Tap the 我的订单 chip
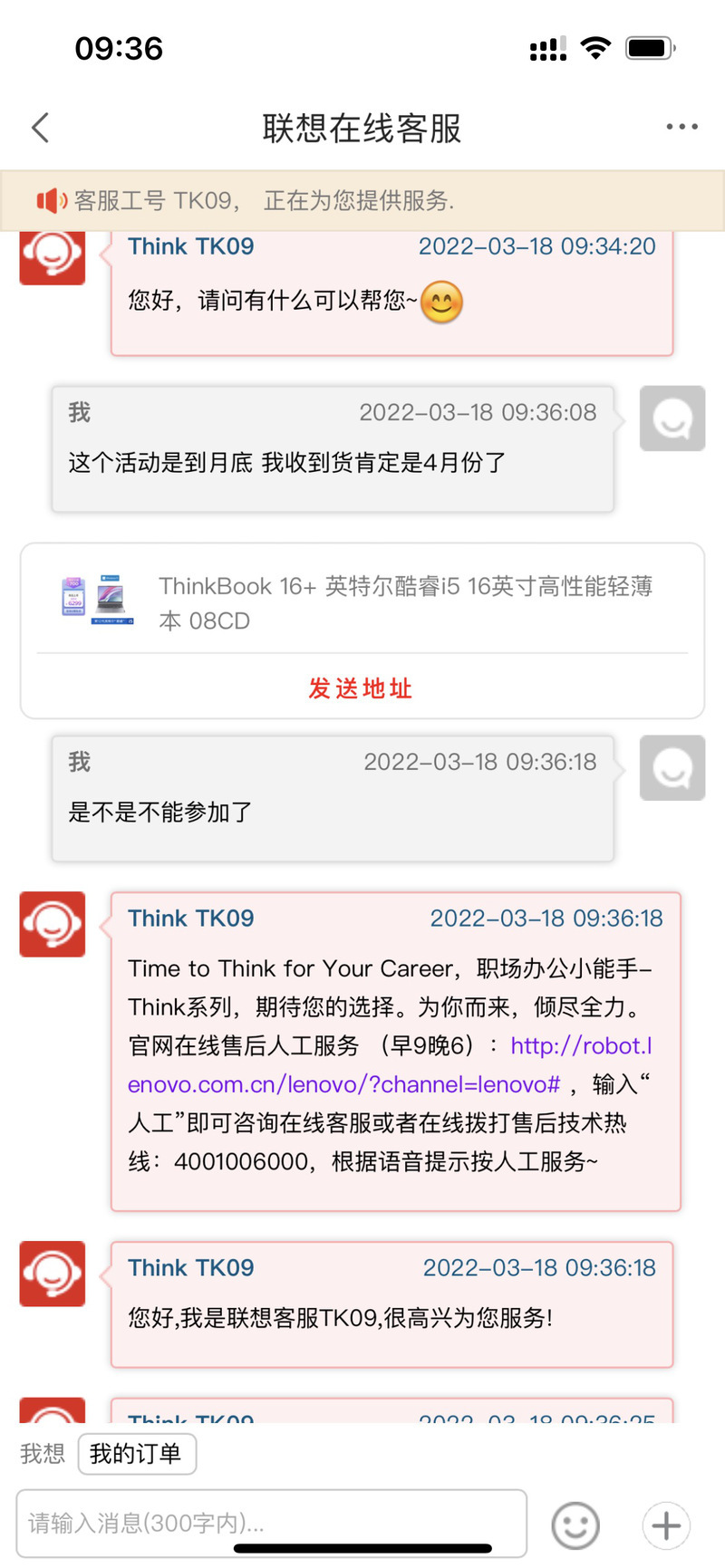This screenshot has height=1568, width=725. (x=137, y=1454)
